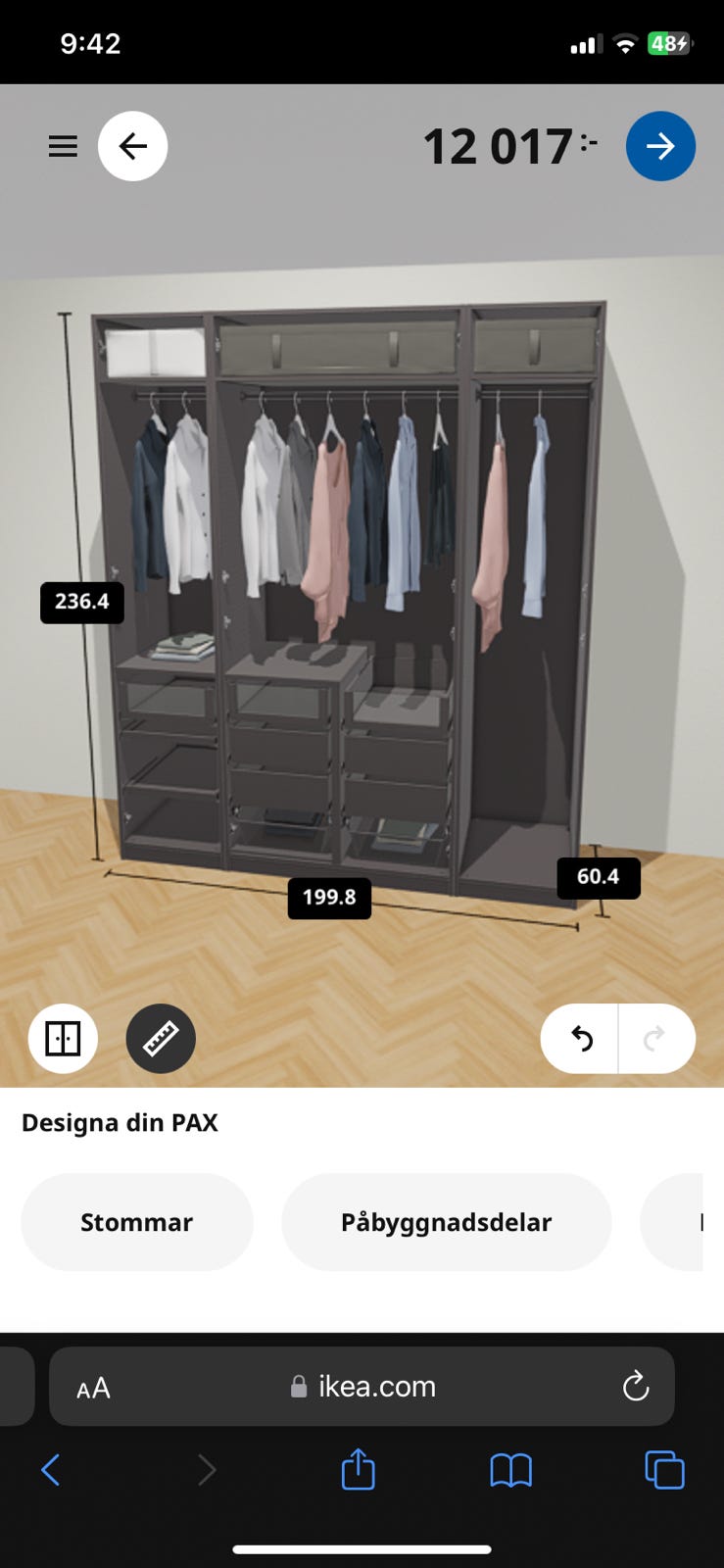Go back using the planner back arrow
Image resolution: width=724 pixels, height=1568 pixels.
point(132,145)
